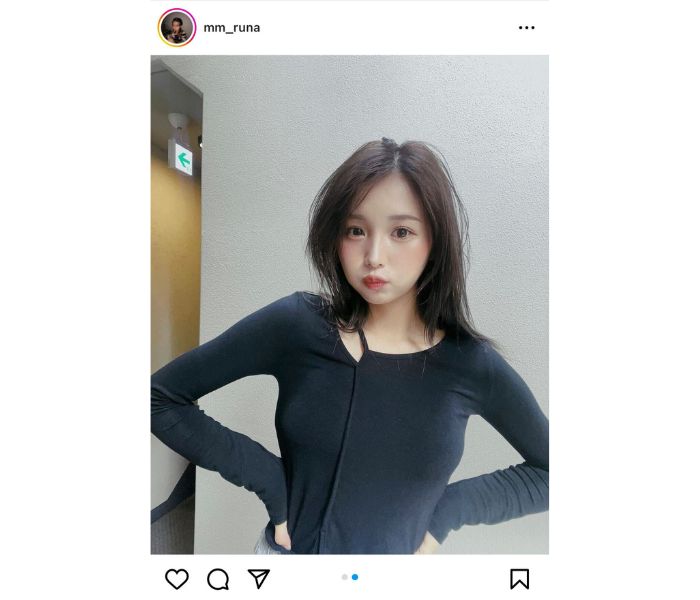Open the post's three-dot overflow menu
The width and height of the screenshot is (700, 600).
pyautogui.click(x=526, y=28)
